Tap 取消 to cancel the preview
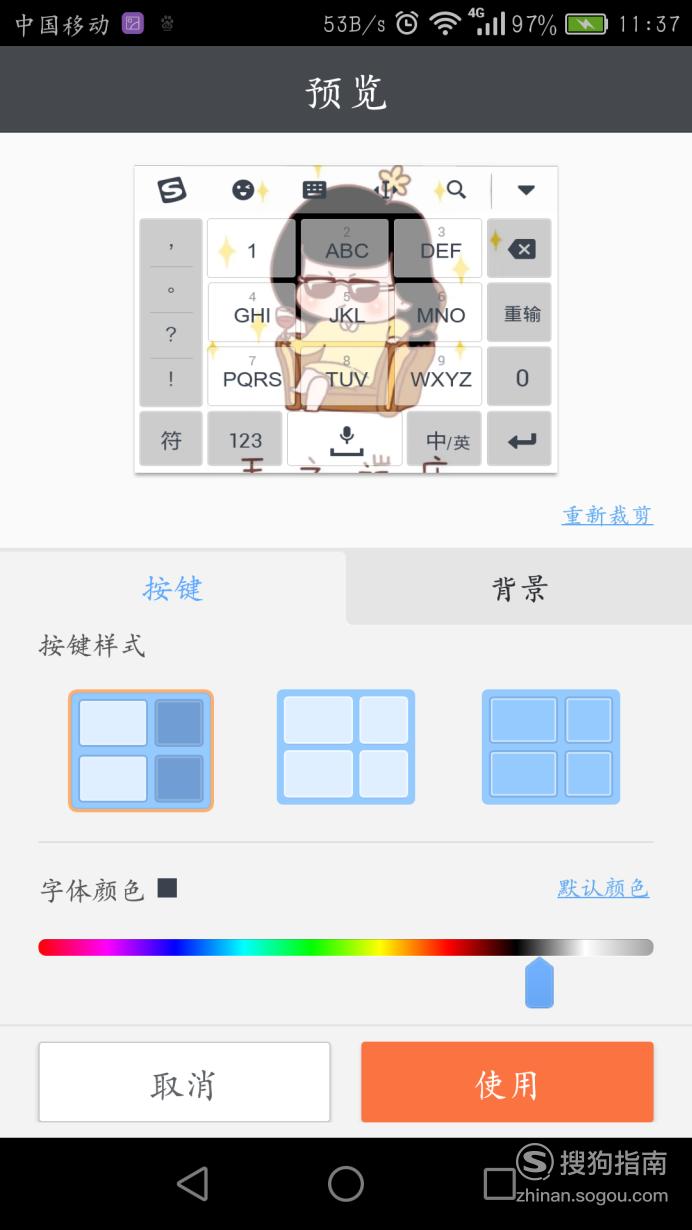This screenshot has height=1230, width=692. tap(184, 1082)
